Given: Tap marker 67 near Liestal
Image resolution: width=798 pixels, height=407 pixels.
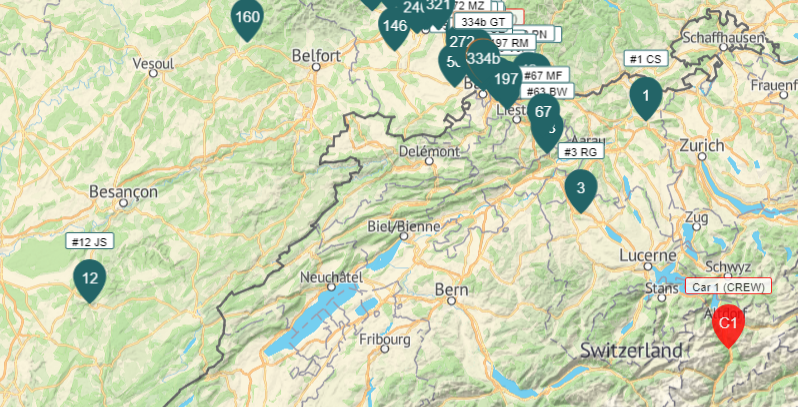Looking at the screenshot, I should (x=543, y=112).
